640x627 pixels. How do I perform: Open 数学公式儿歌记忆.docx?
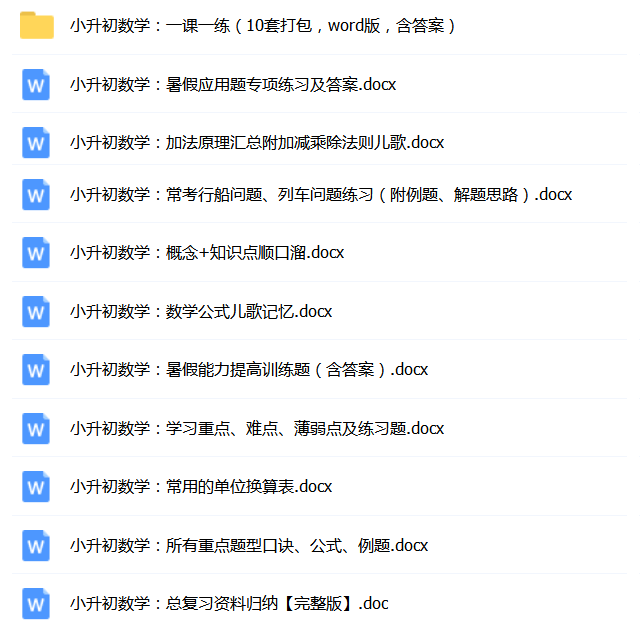click(201, 311)
